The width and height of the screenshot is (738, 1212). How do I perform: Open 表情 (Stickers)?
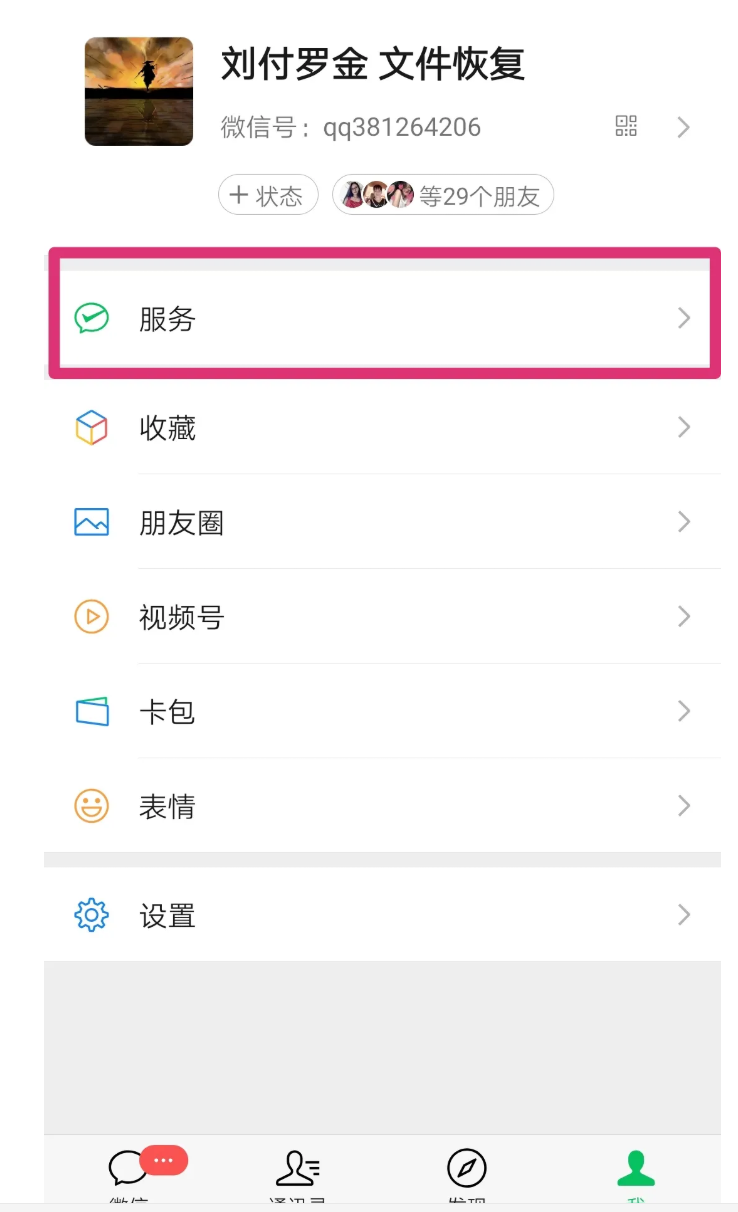pyautogui.click(x=383, y=806)
